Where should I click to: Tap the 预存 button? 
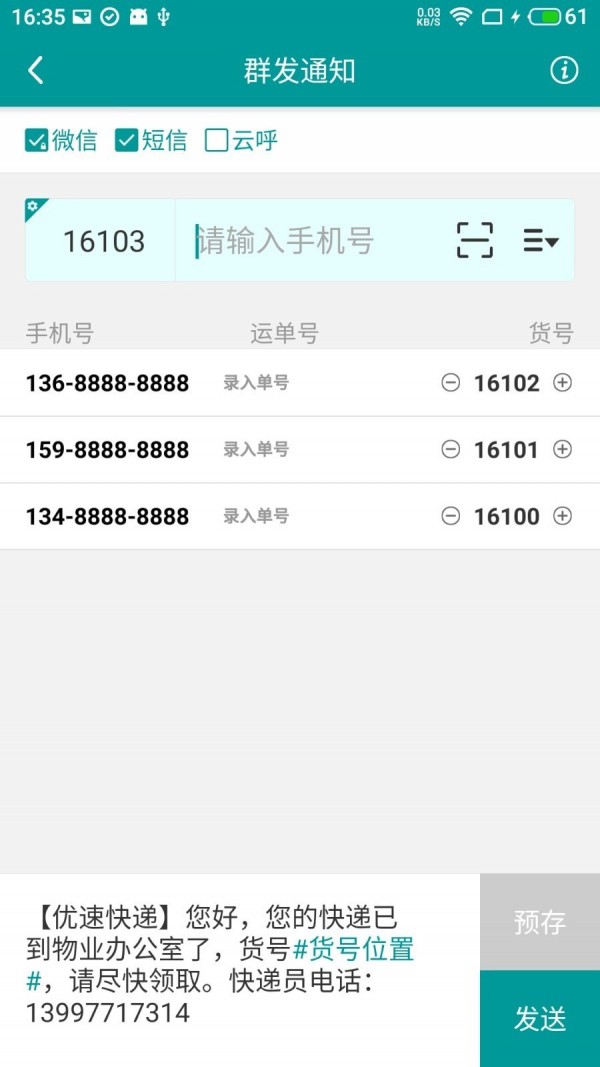click(540, 922)
